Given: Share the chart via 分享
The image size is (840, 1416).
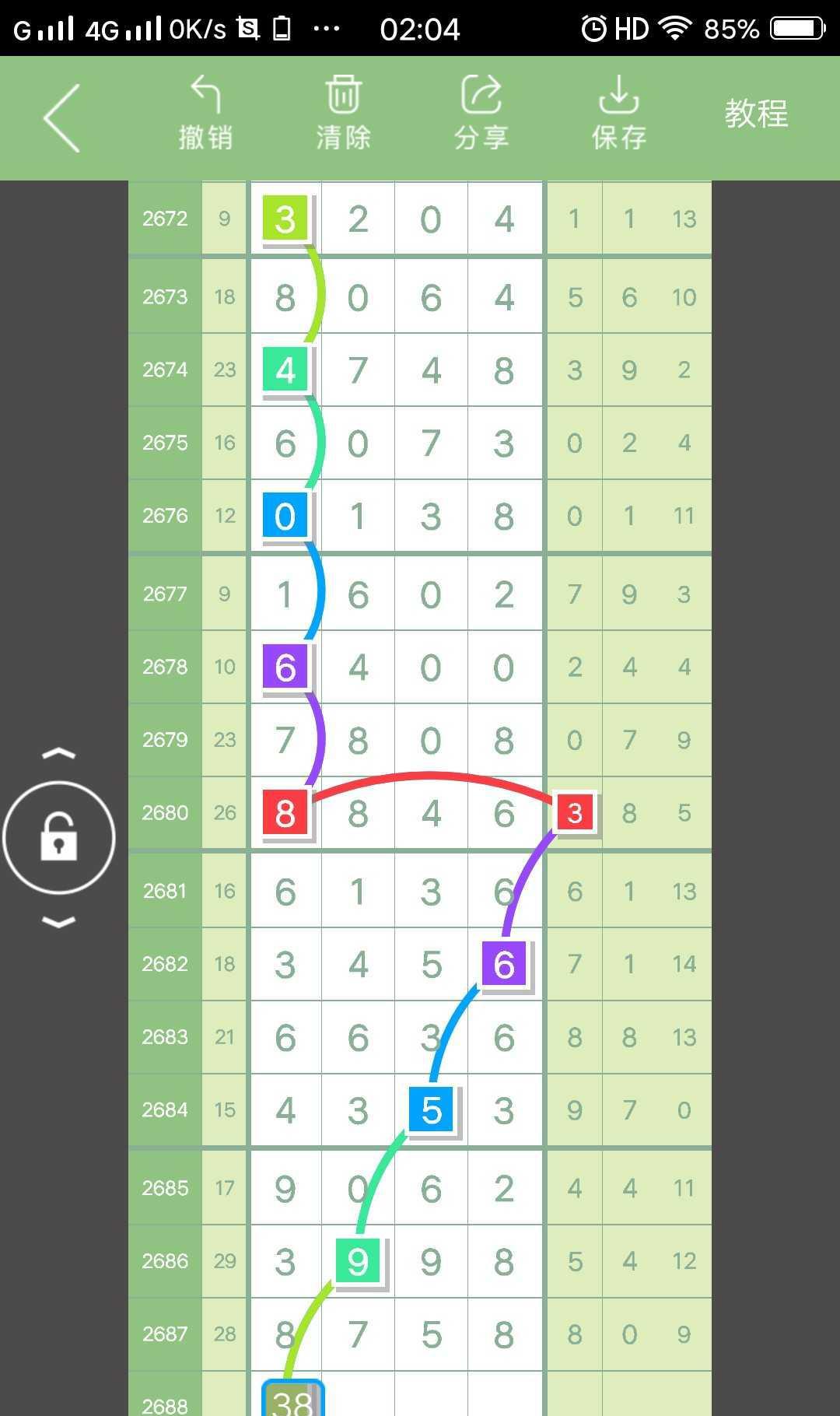Looking at the screenshot, I should click(x=481, y=114).
